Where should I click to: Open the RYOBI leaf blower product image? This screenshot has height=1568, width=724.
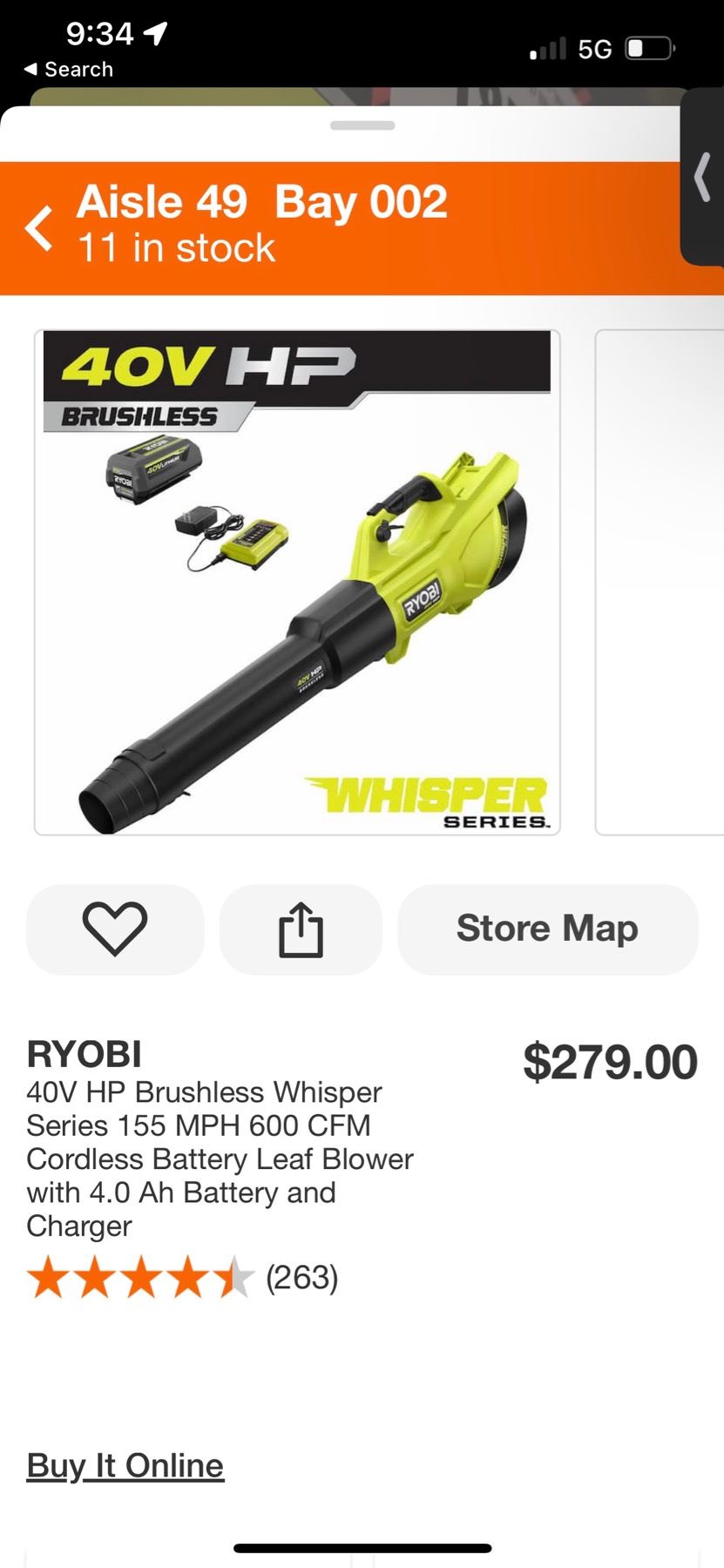(297, 582)
